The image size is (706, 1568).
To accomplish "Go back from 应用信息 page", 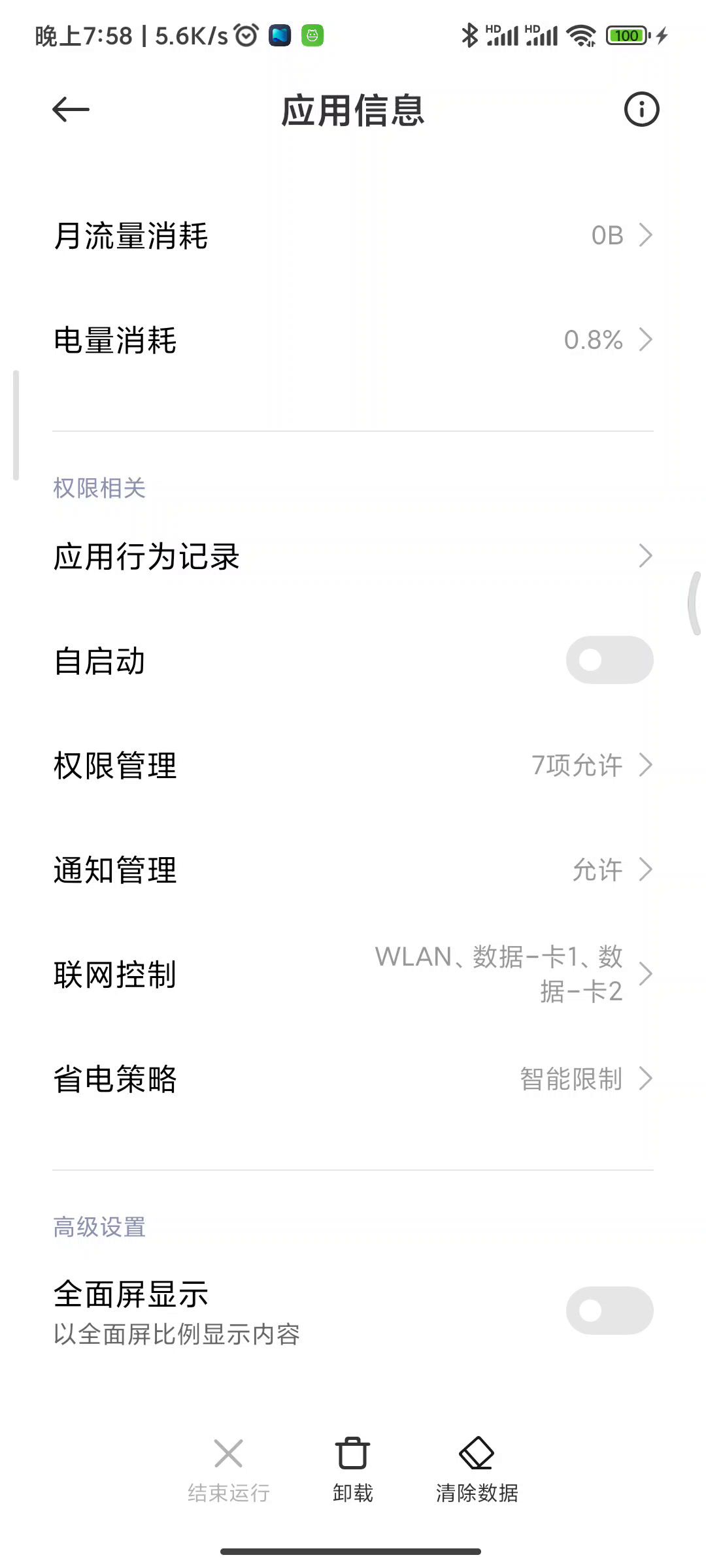I will pyautogui.click(x=71, y=109).
